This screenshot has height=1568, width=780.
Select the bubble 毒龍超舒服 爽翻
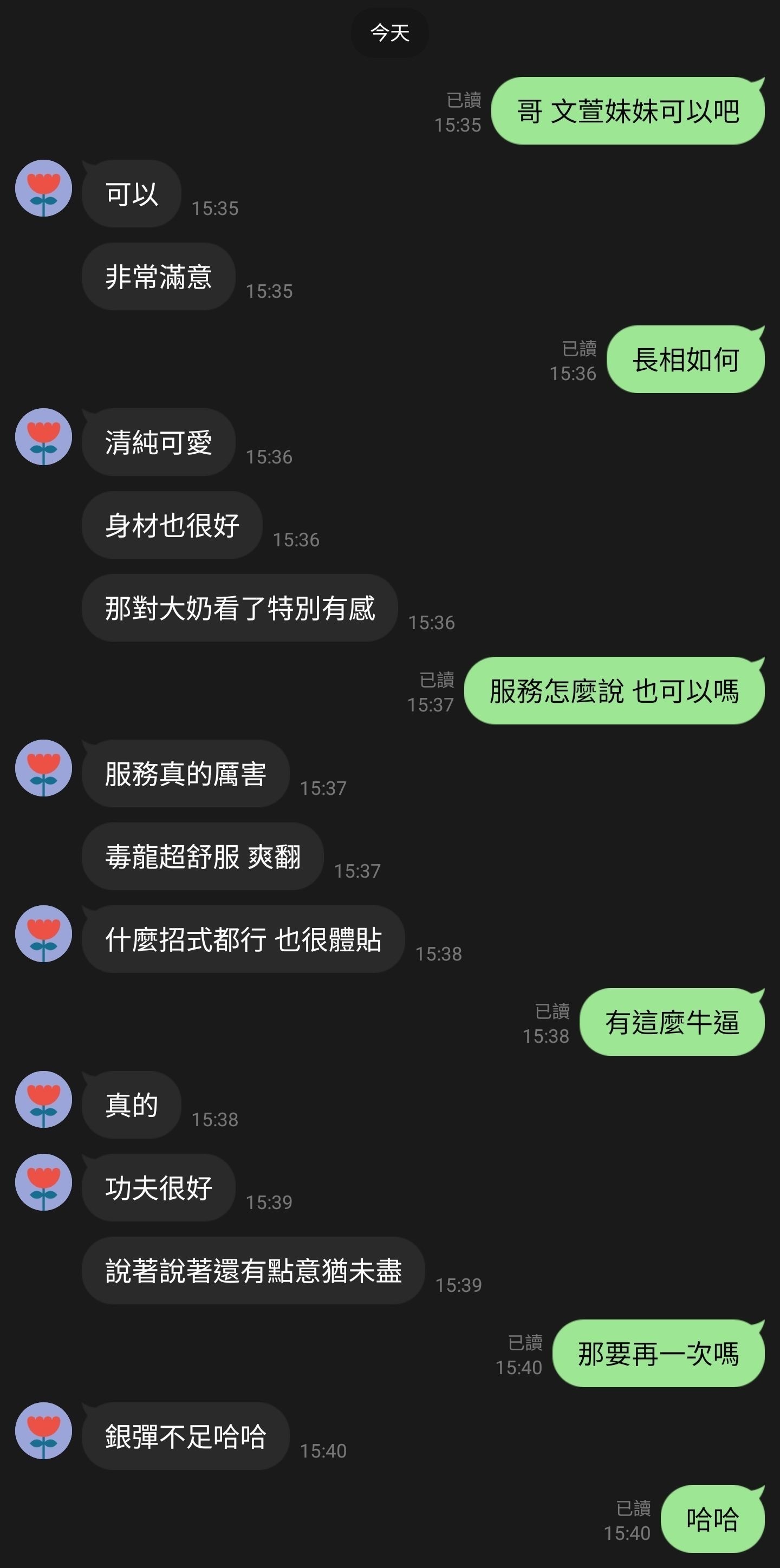pyautogui.click(x=201, y=856)
